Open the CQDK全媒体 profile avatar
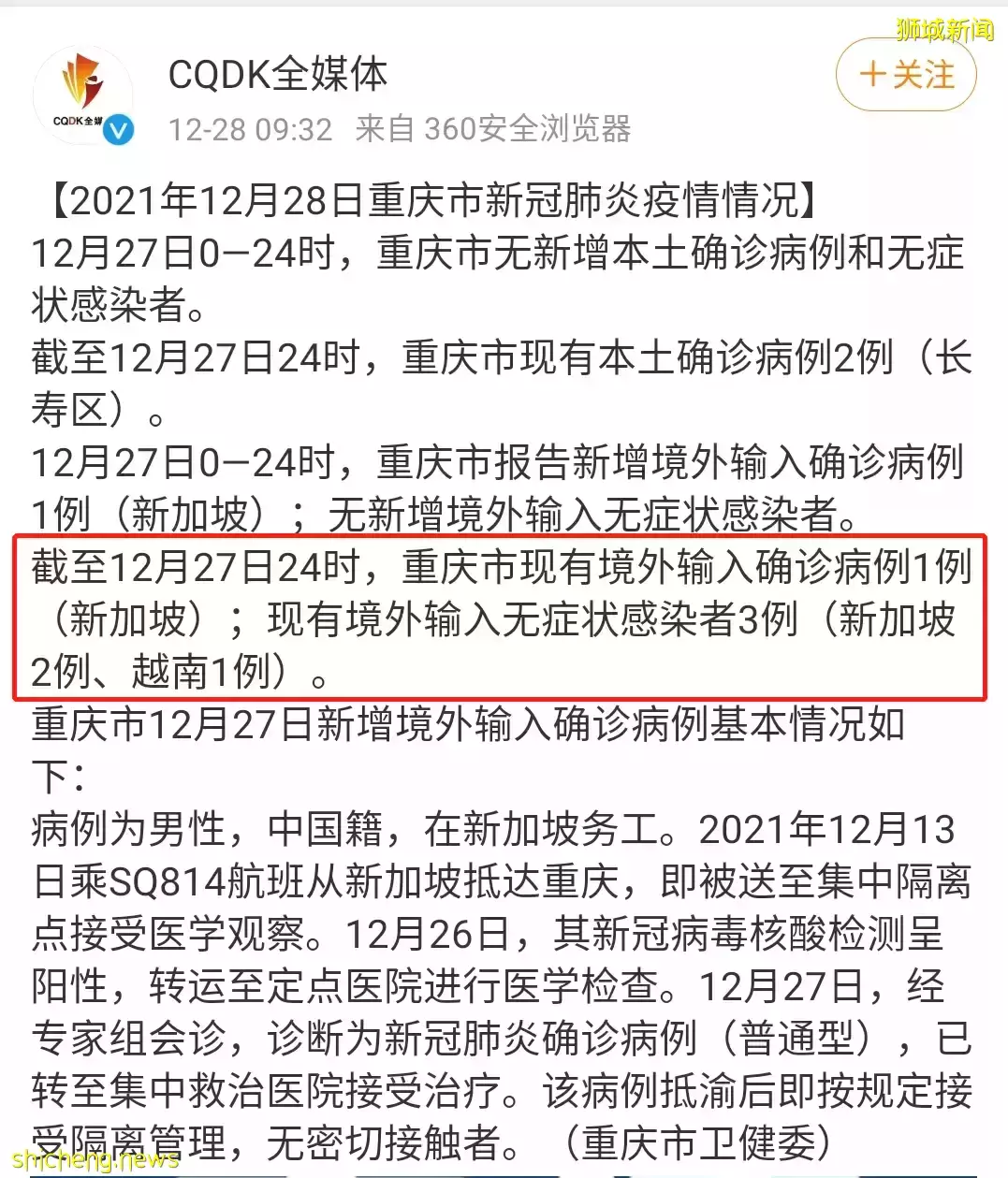 [x=83, y=95]
